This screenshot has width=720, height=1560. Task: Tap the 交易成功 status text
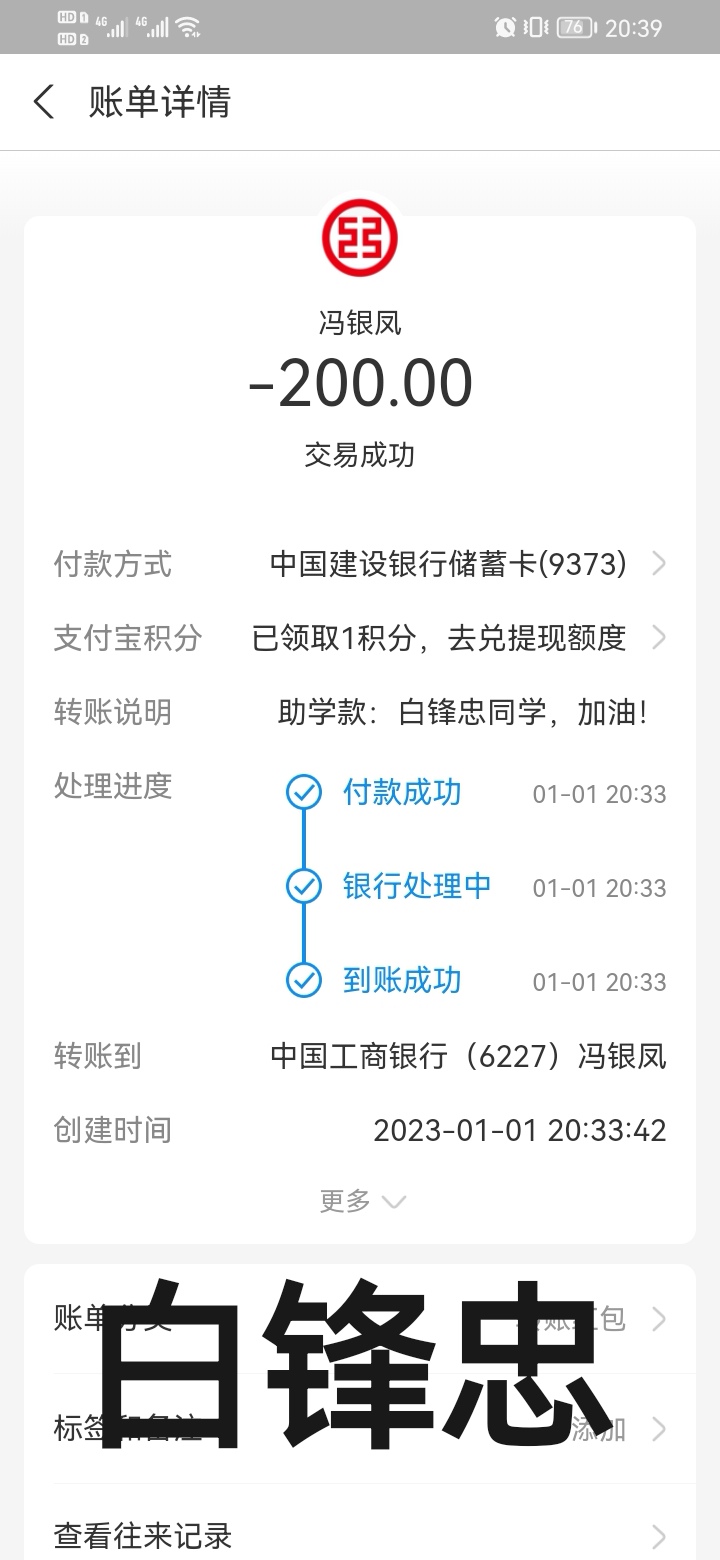click(360, 456)
